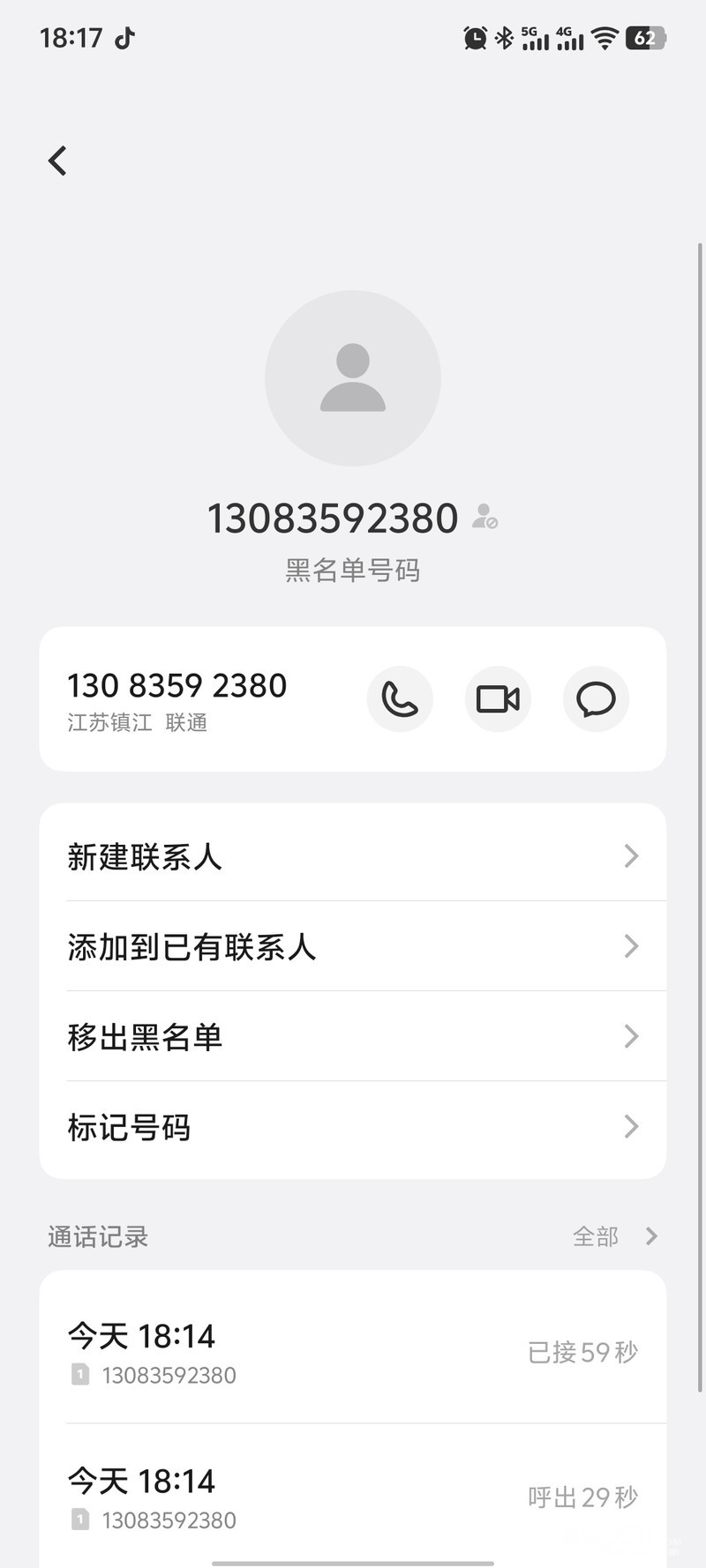Call 130 8359 2380 with the phone icon

coord(400,699)
